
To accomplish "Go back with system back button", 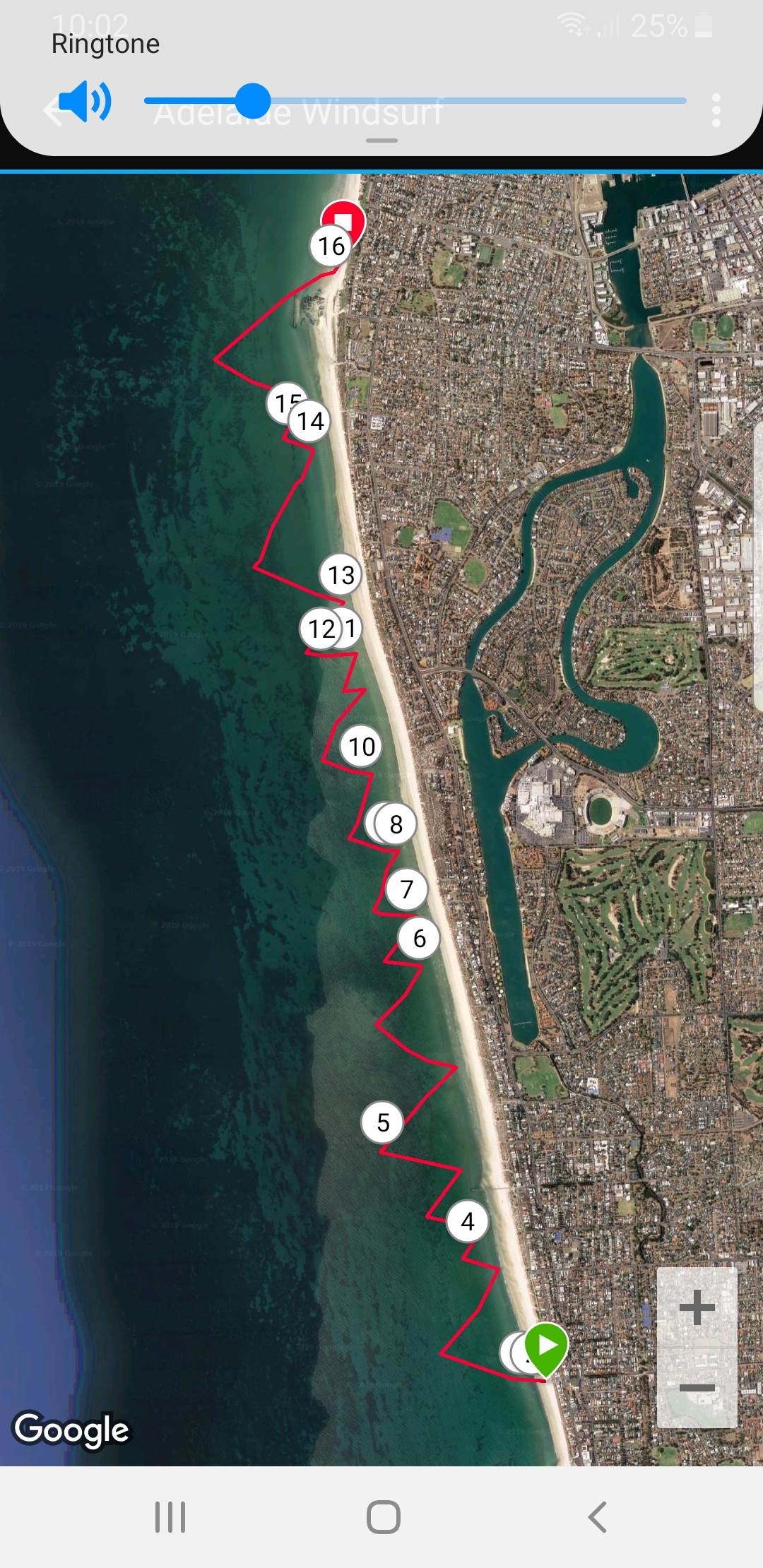I will click(598, 1516).
